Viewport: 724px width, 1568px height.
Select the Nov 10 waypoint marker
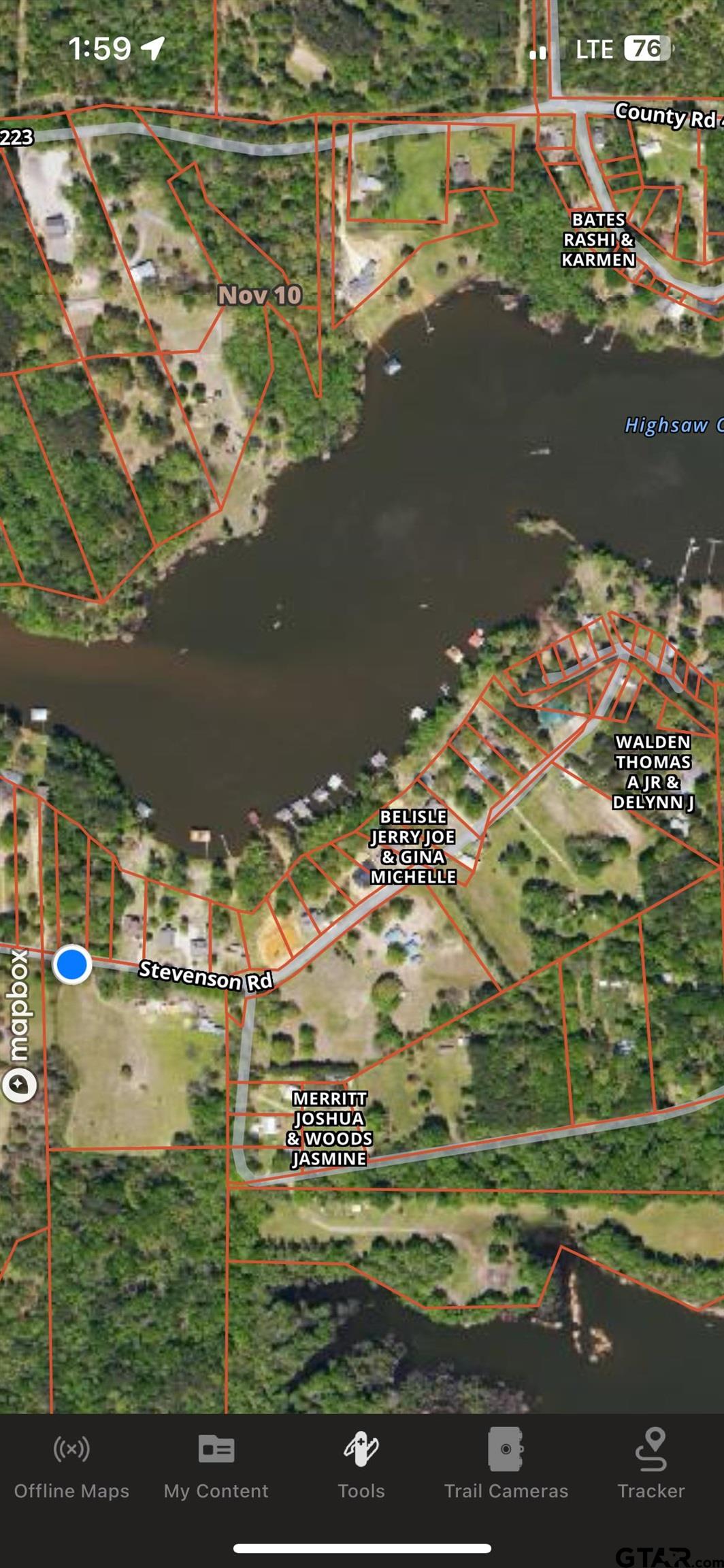[x=259, y=295]
